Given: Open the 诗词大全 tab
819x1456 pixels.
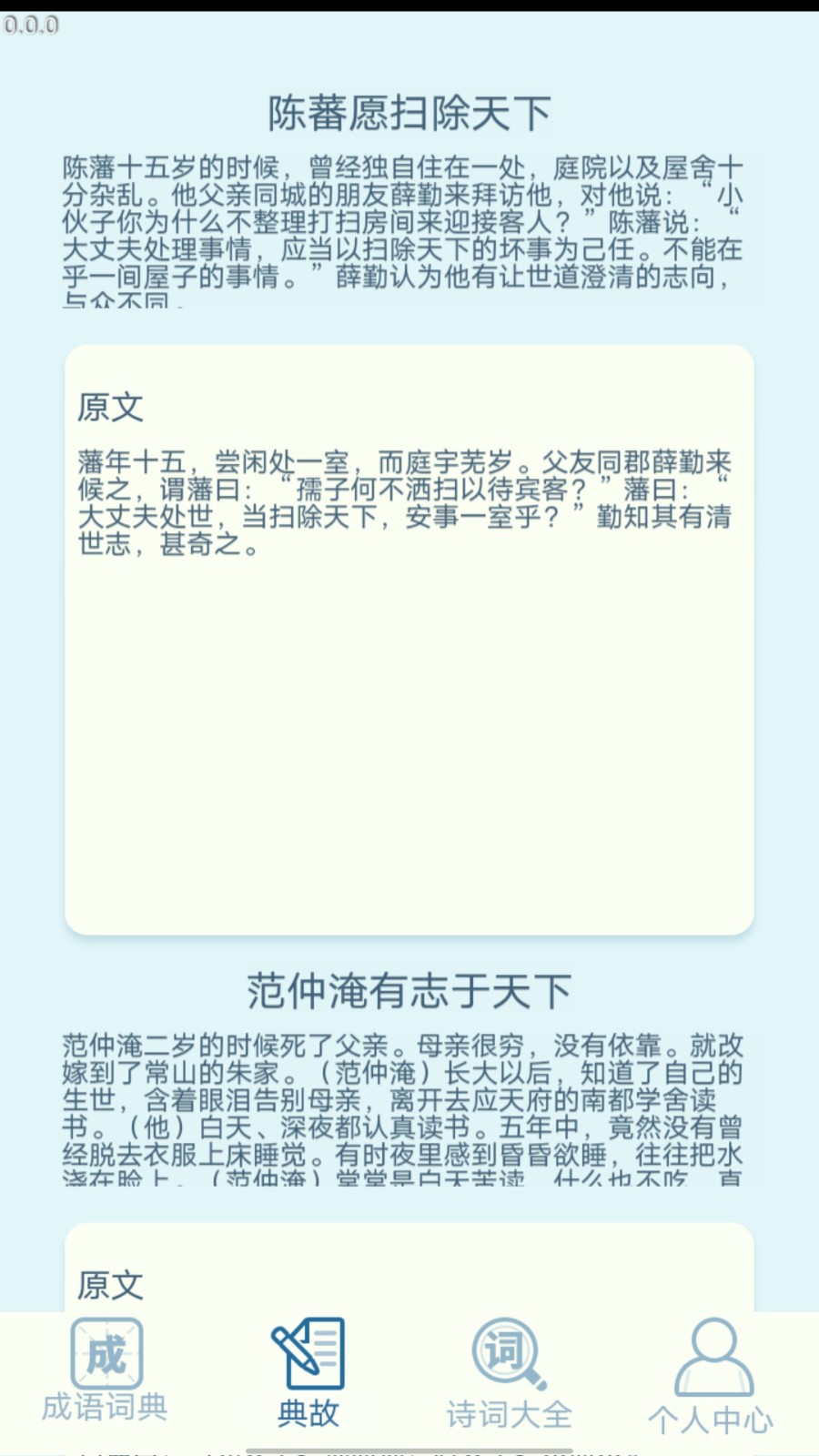Looking at the screenshot, I should pos(510,1374).
